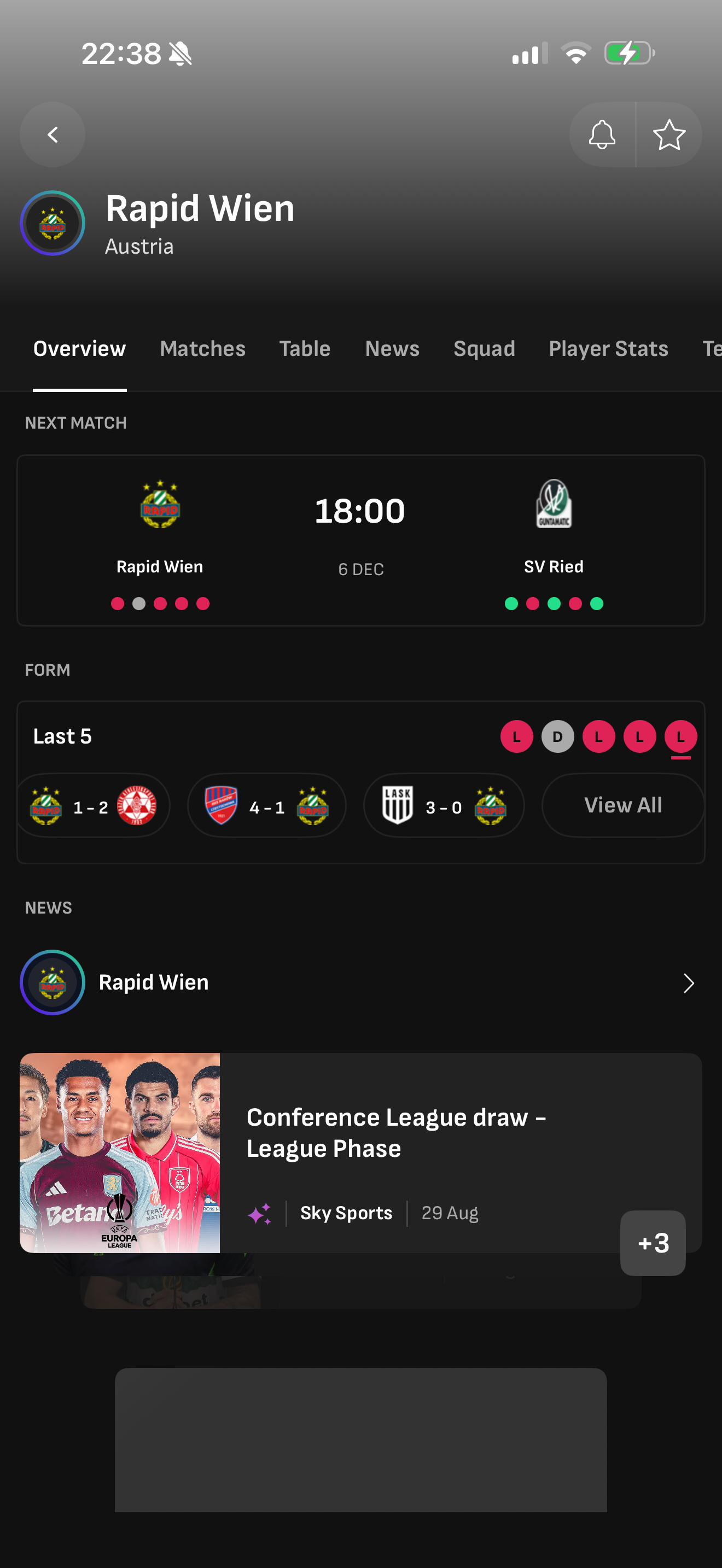Go back to the previous screen
Image resolution: width=722 pixels, height=1568 pixels.
click(53, 134)
